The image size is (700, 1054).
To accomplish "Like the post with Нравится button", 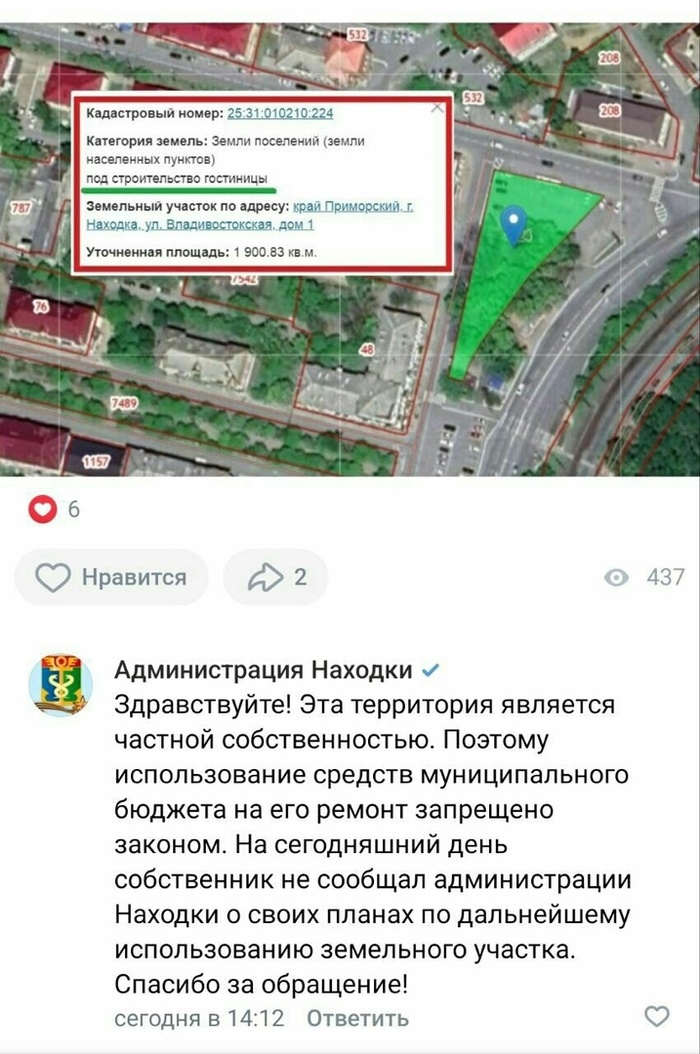I will [112, 577].
